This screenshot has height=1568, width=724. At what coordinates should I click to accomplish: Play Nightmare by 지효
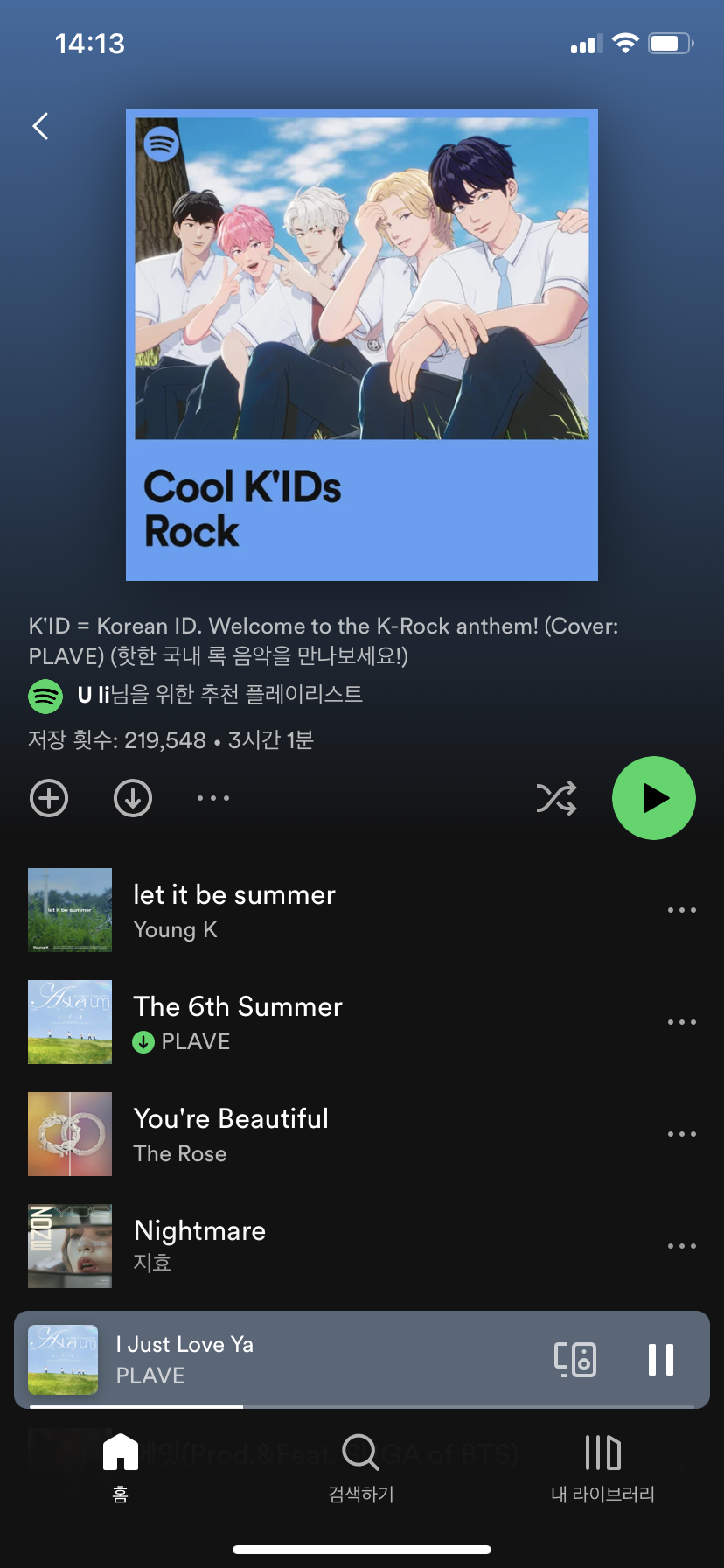pos(199,1246)
